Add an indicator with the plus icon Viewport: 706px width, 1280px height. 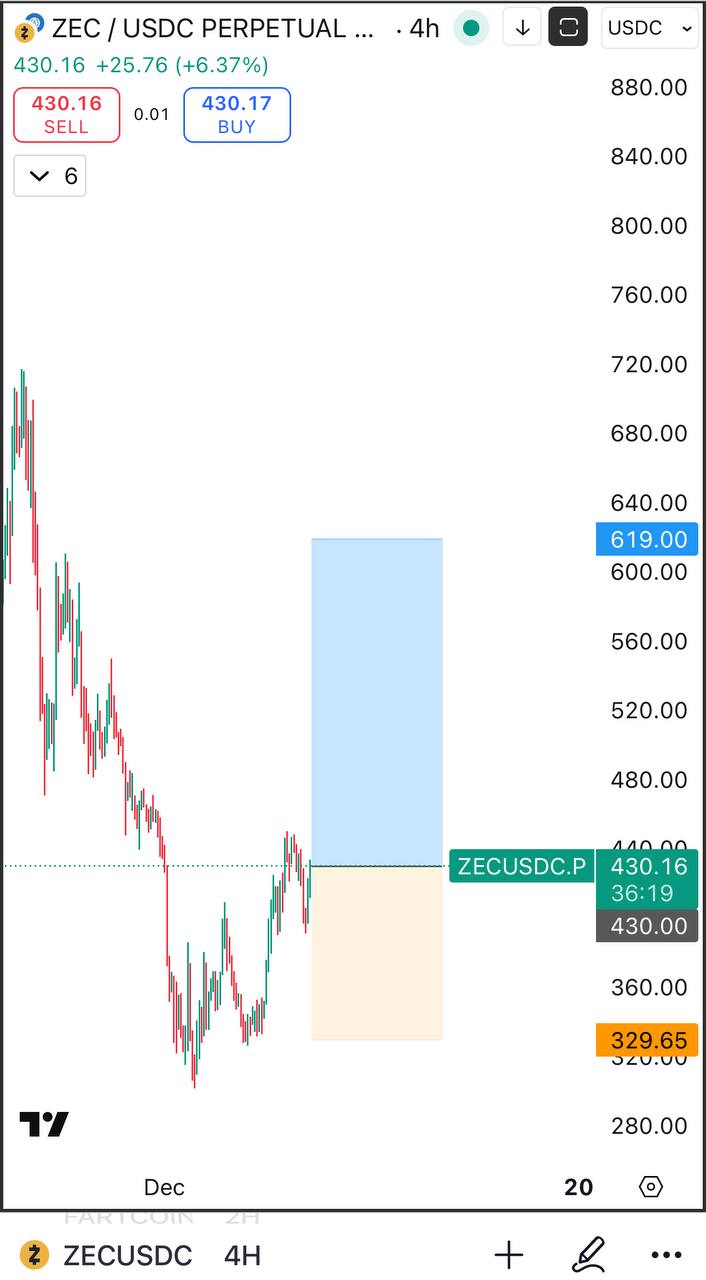509,1254
